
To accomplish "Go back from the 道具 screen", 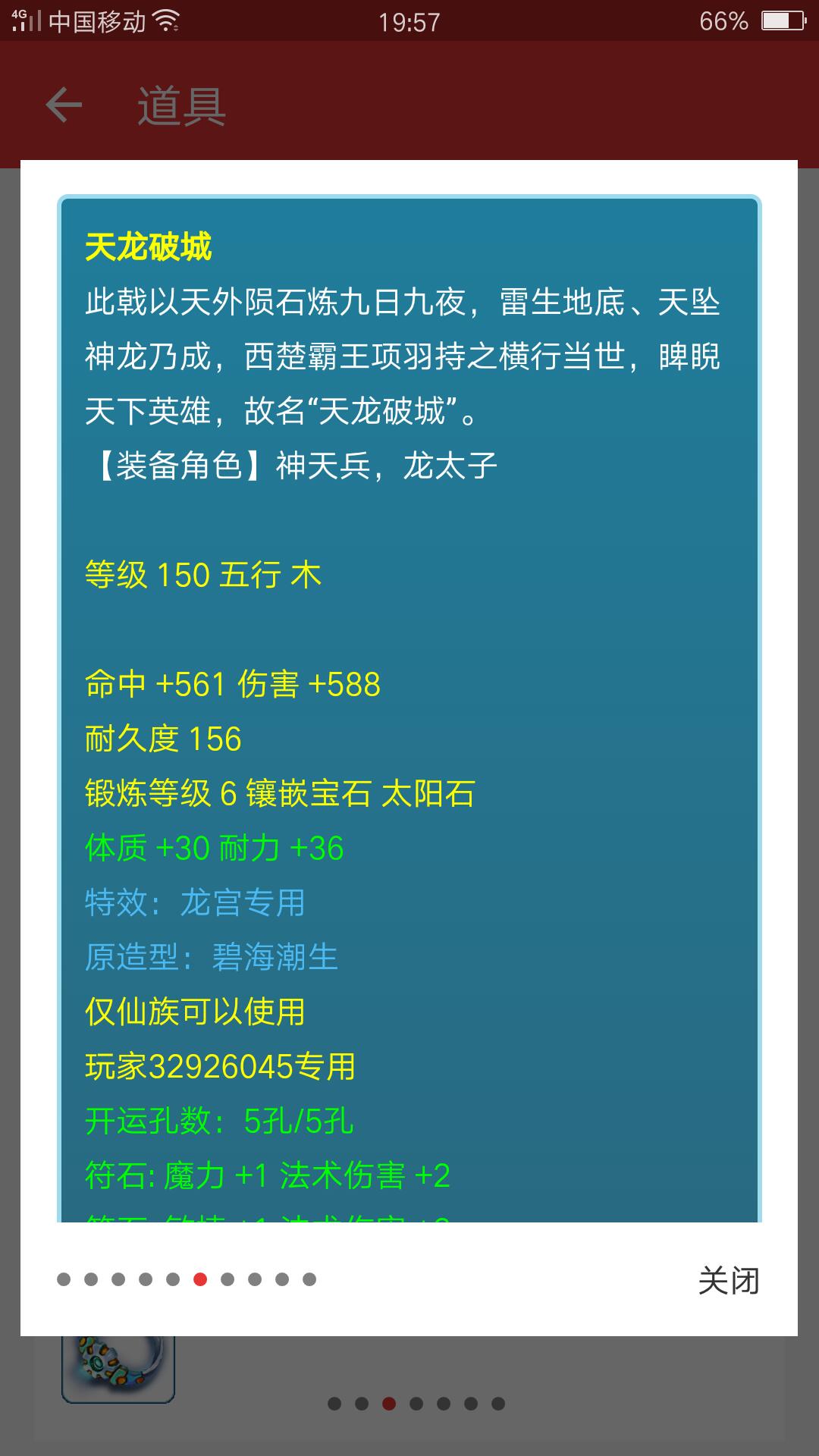I will [x=64, y=105].
